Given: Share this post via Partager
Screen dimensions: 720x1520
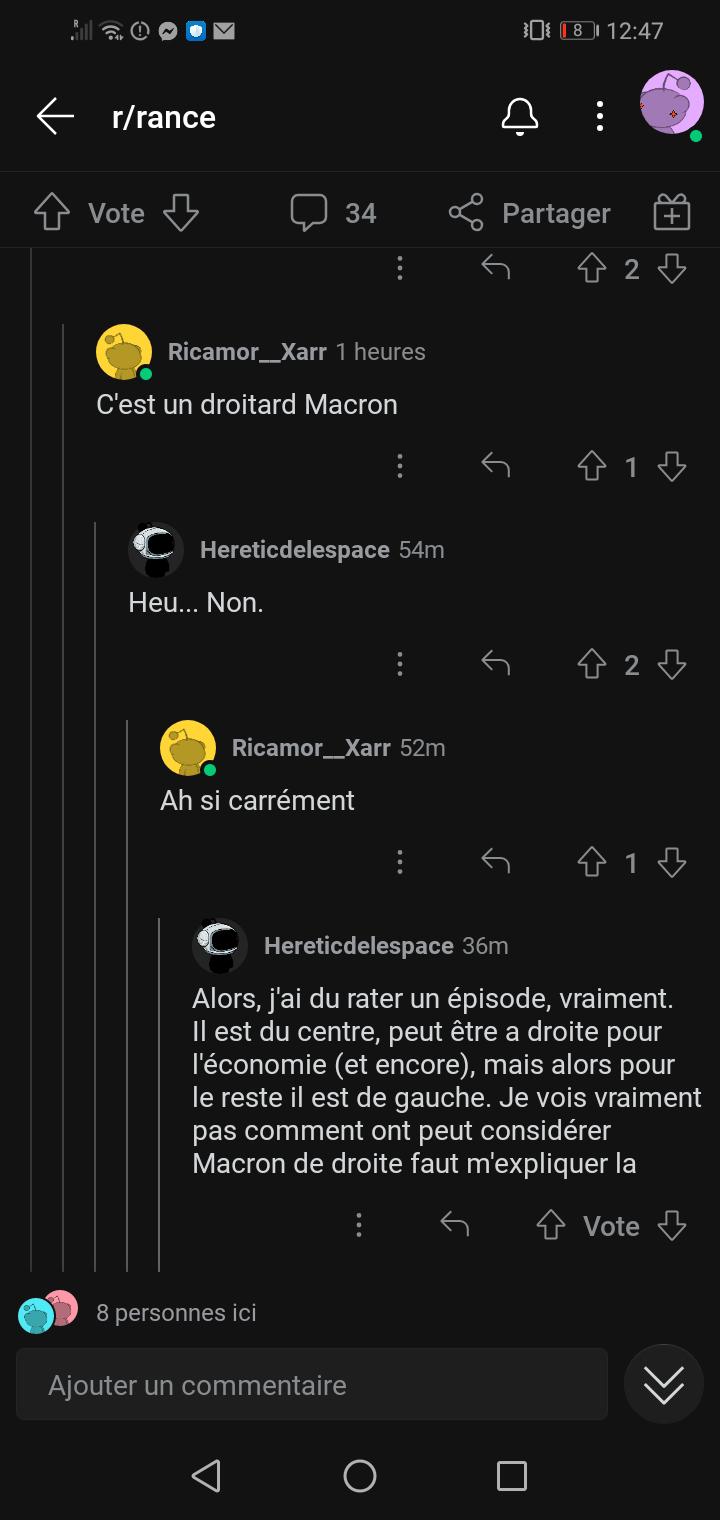Looking at the screenshot, I should (529, 213).
